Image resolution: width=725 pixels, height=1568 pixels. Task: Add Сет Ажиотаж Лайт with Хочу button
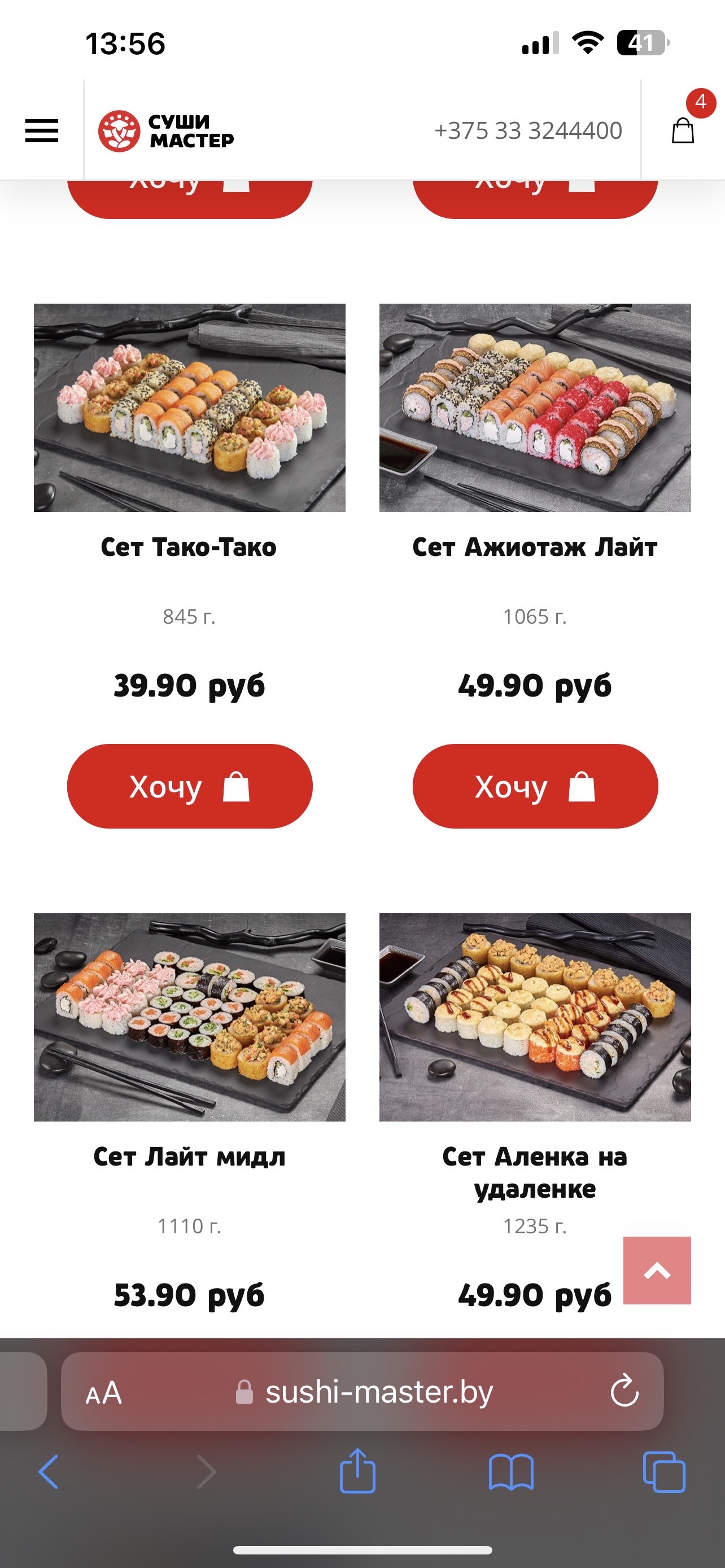[535, 786]
